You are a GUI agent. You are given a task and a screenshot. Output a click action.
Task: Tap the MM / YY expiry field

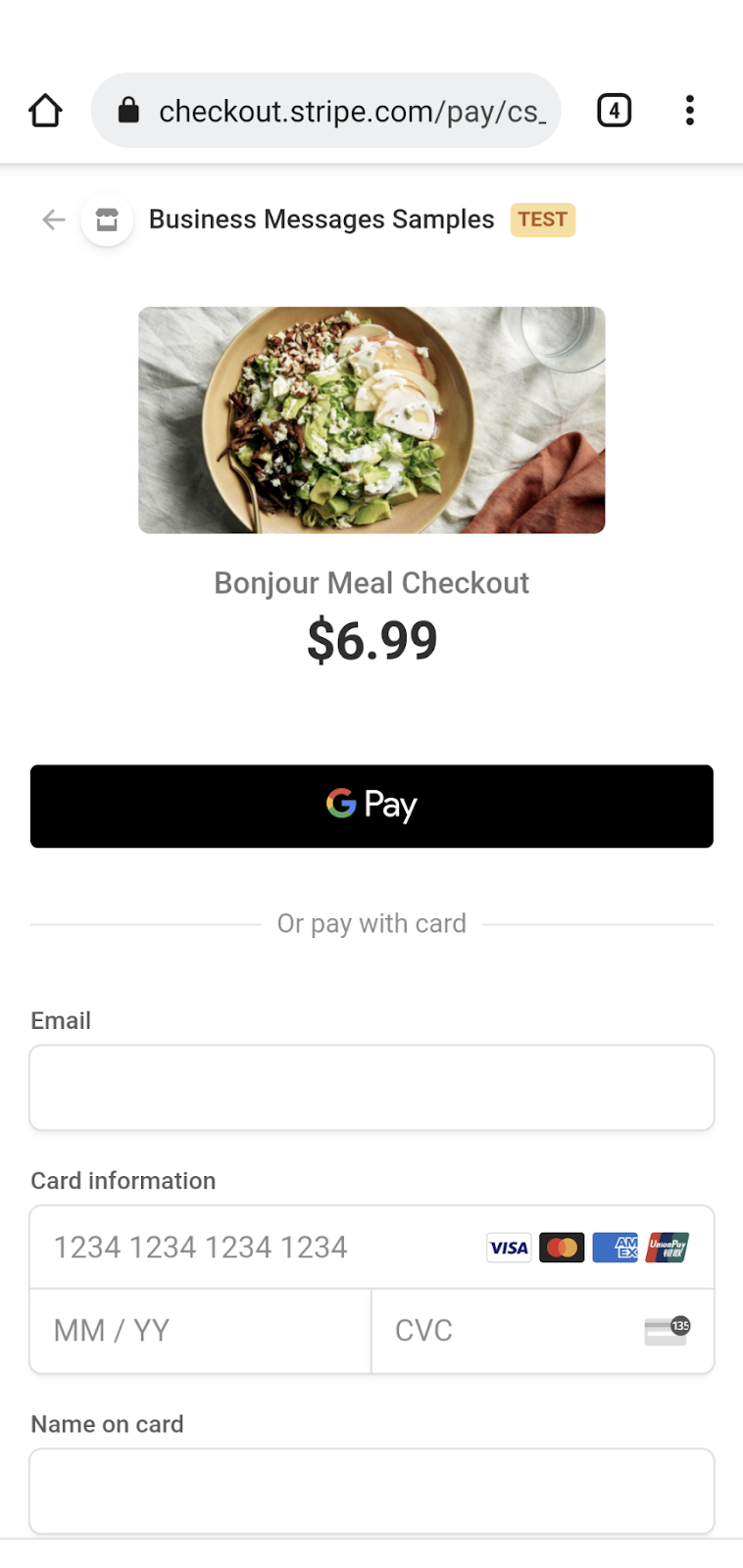pyautogui.click(x=200, y=1330)
